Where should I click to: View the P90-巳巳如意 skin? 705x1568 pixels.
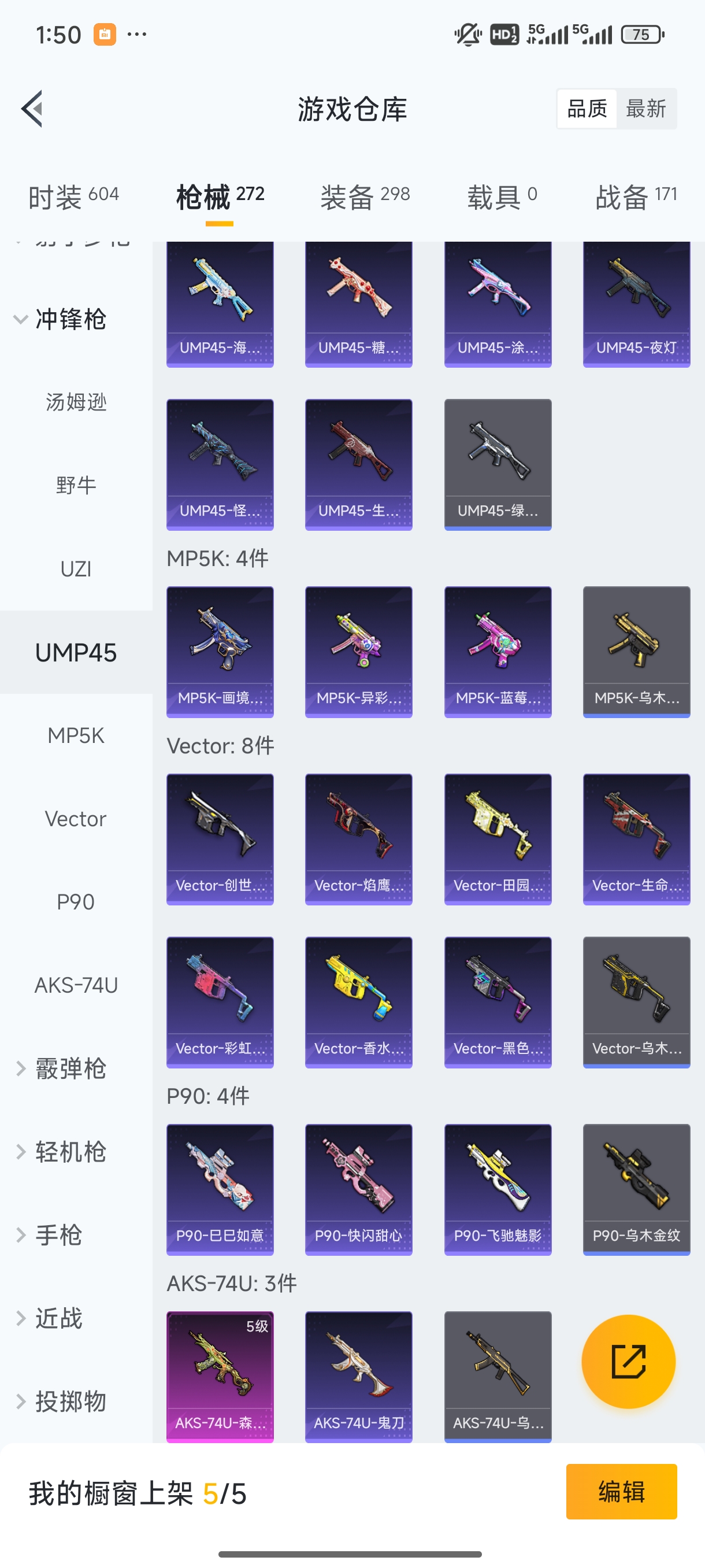[220, 1189]
